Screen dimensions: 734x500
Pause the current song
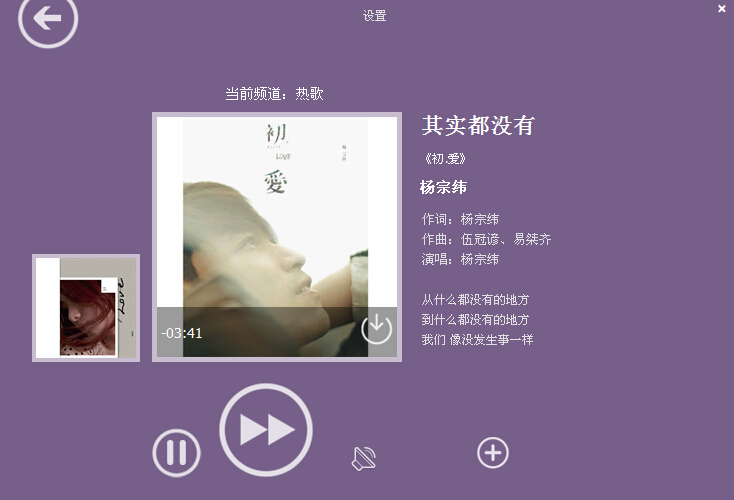(176, 453)
